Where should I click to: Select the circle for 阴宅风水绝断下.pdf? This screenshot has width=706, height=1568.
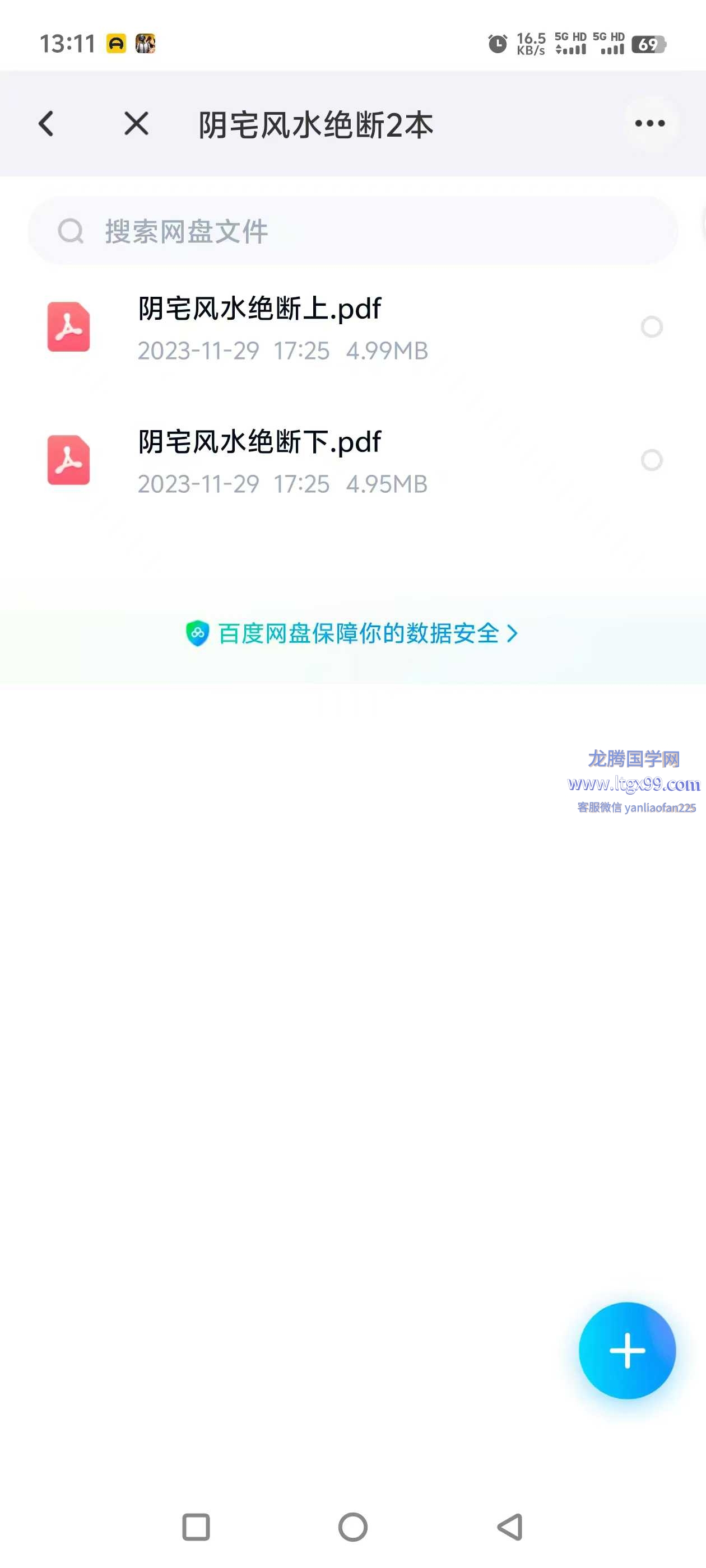coord(651,460)
